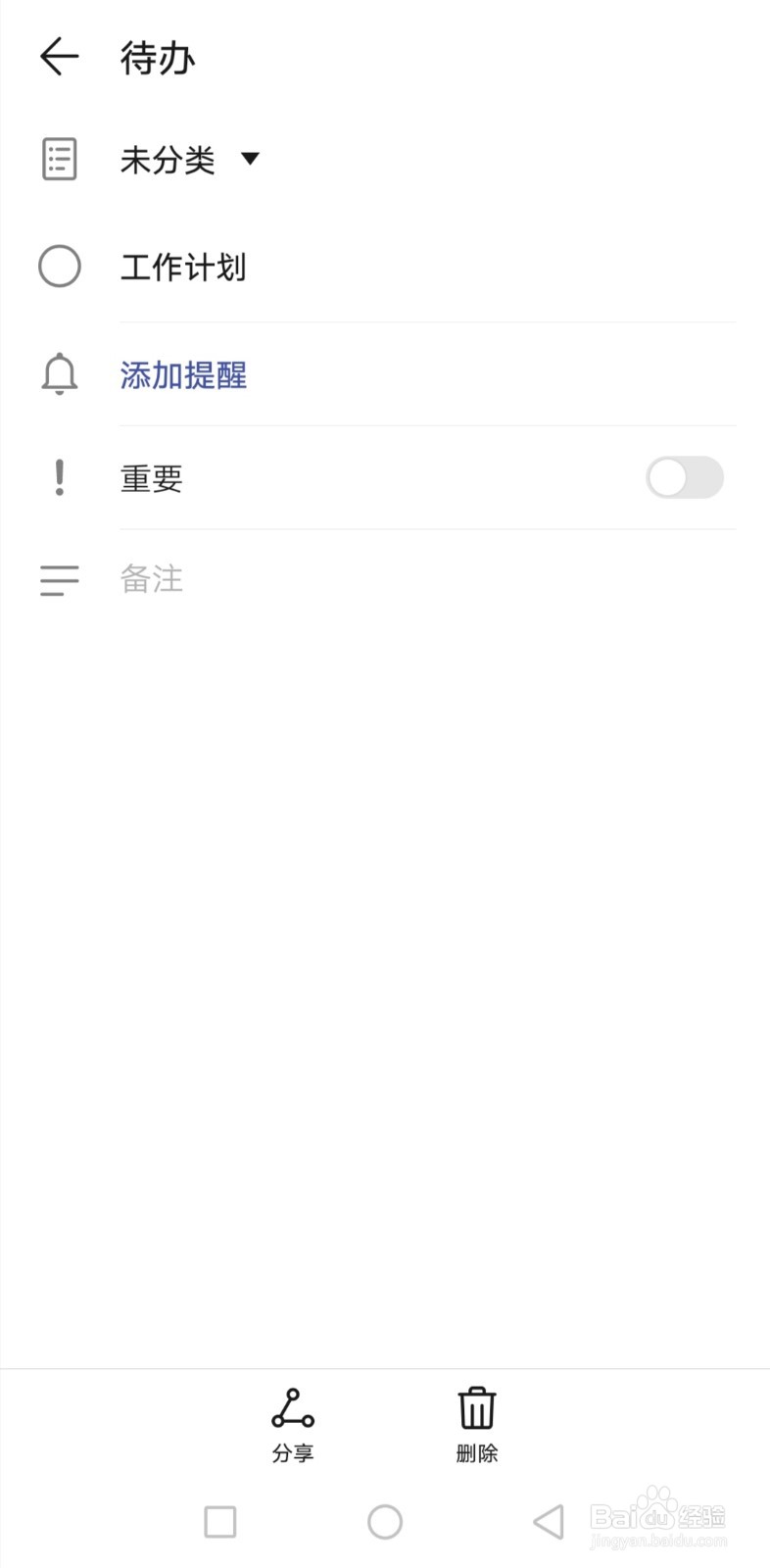Expand the 未分类 category dropdown

pyautogui.click(x=190, y=159)
